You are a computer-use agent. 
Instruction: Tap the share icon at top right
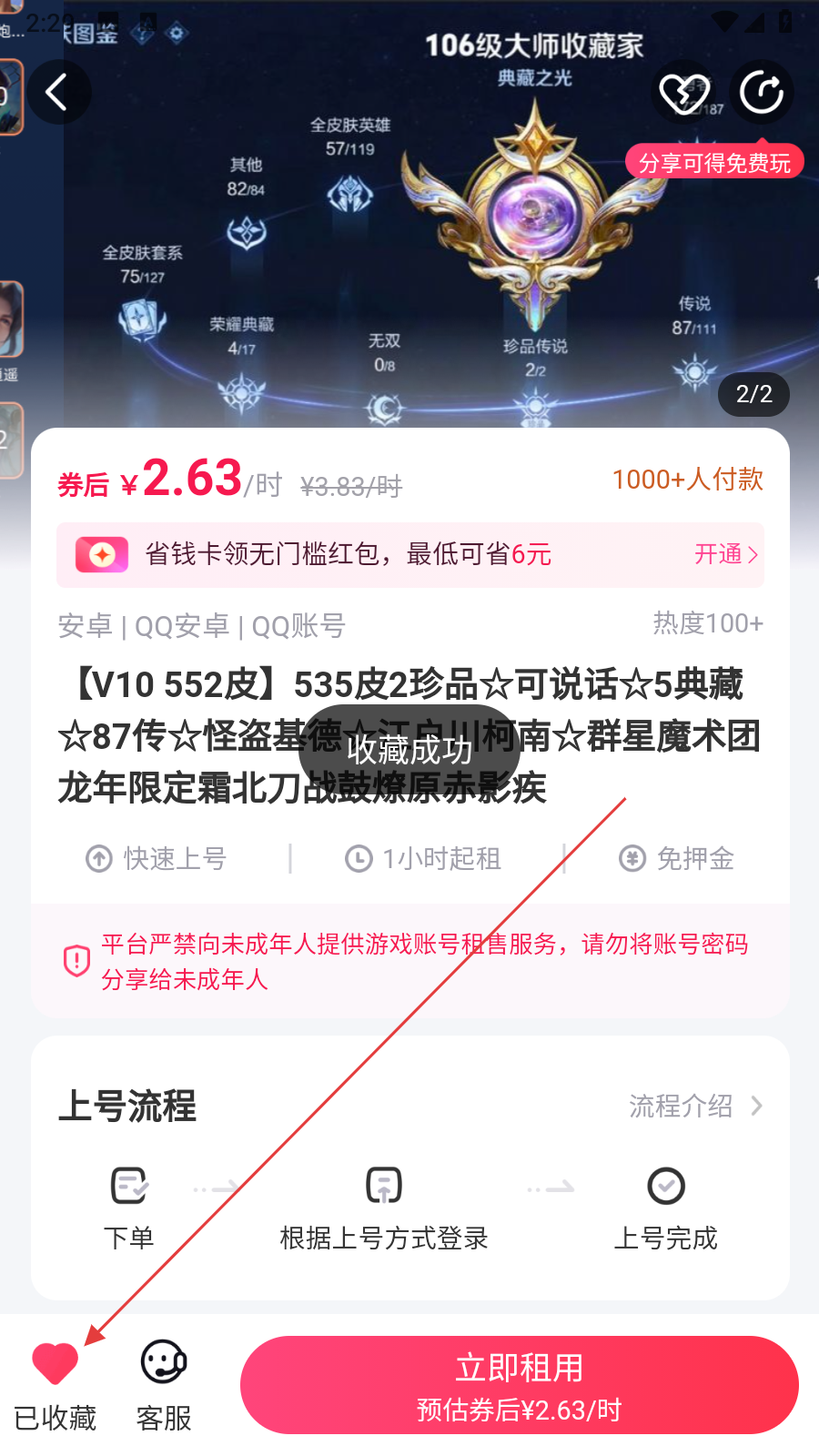(762, 92)
